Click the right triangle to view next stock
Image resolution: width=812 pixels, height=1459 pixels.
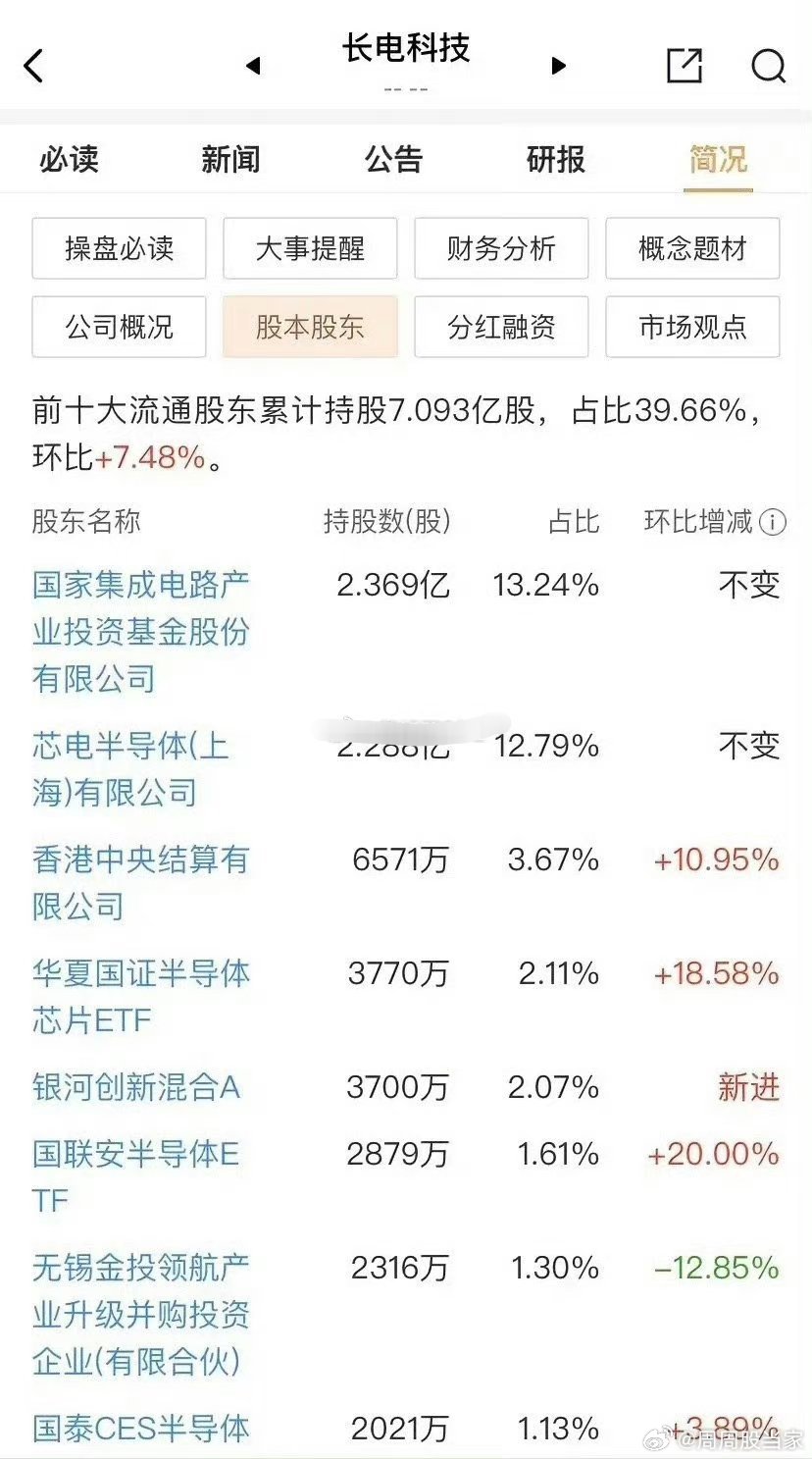[558, 66]
